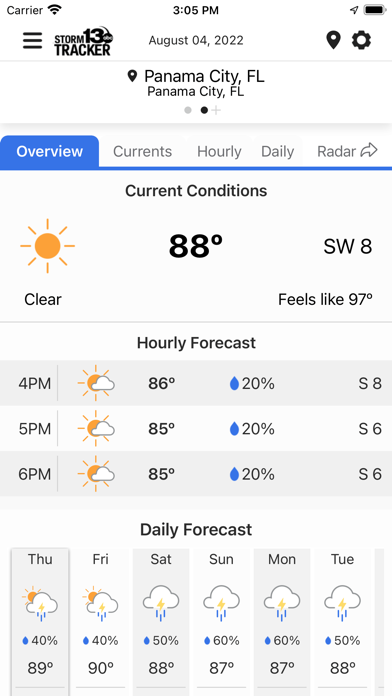Select Sunday's daily forecast card

221,621
